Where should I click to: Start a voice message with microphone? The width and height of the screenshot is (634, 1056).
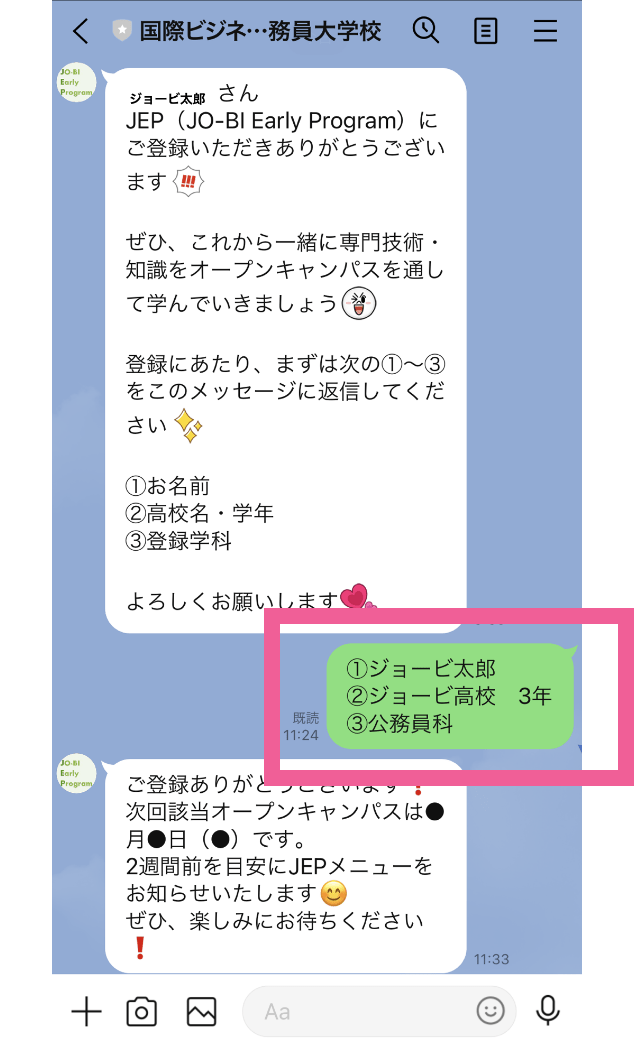548,1012
